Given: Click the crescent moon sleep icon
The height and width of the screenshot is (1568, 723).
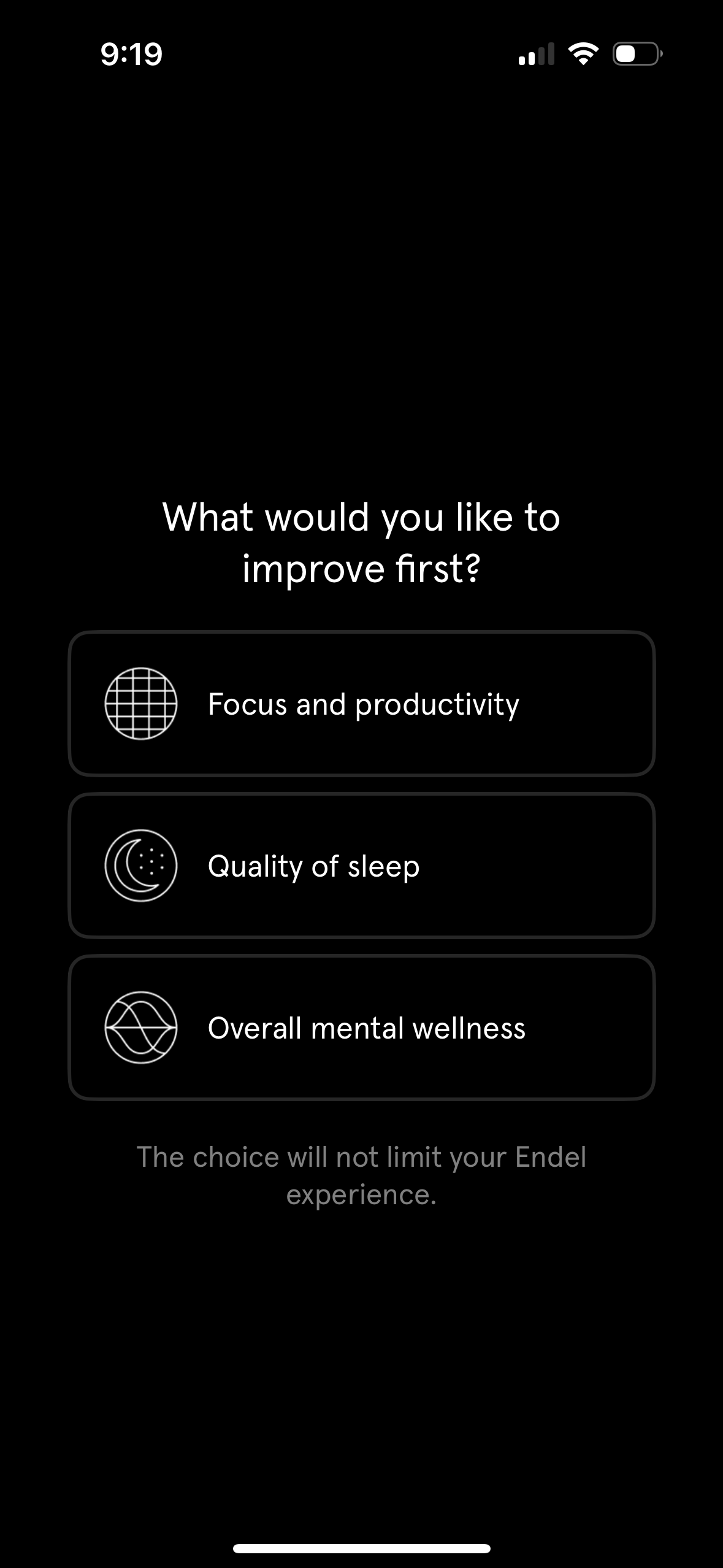Looking at the screenshot, I should pyautogui.click(x=140, y=866).
